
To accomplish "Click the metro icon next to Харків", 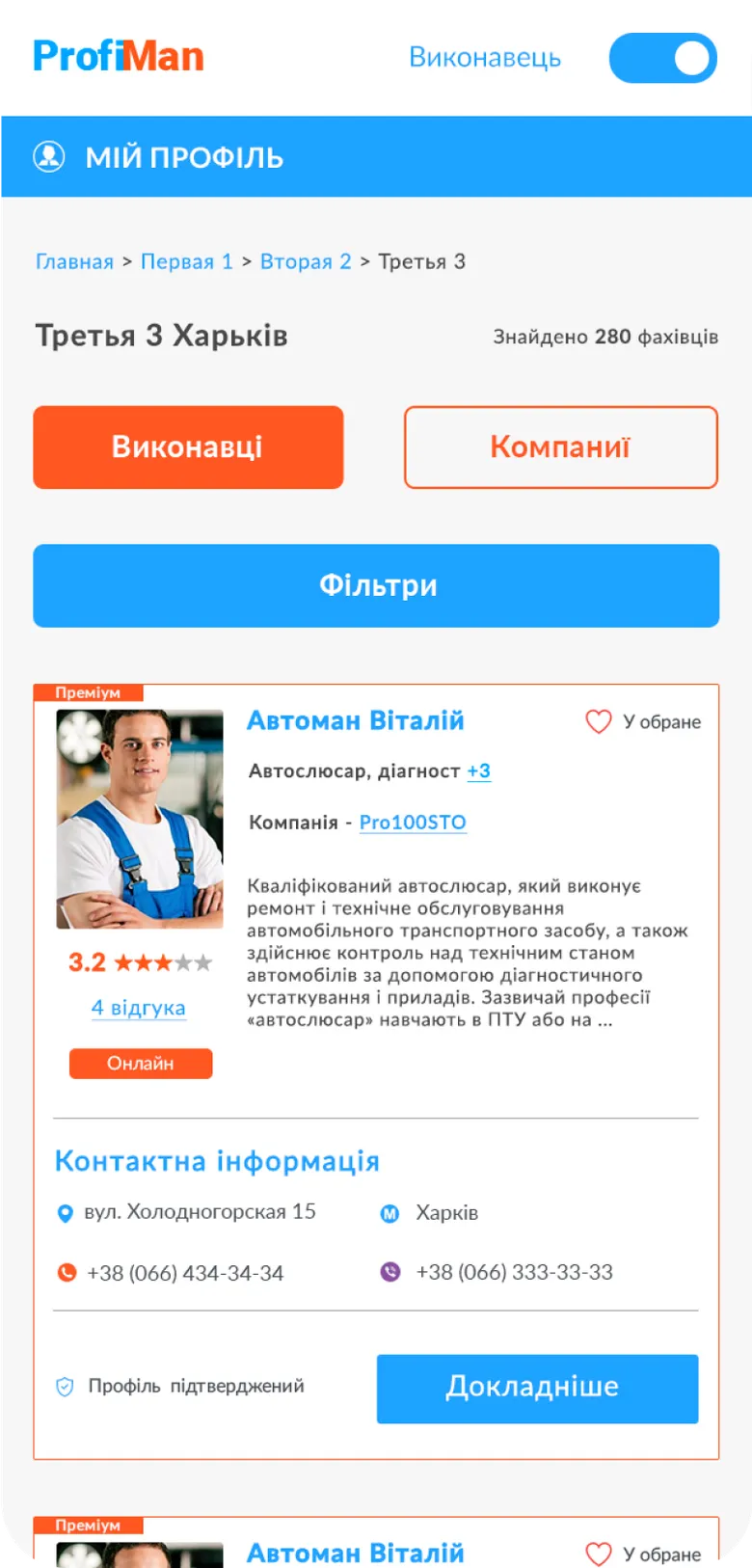I will (389, 1213).
